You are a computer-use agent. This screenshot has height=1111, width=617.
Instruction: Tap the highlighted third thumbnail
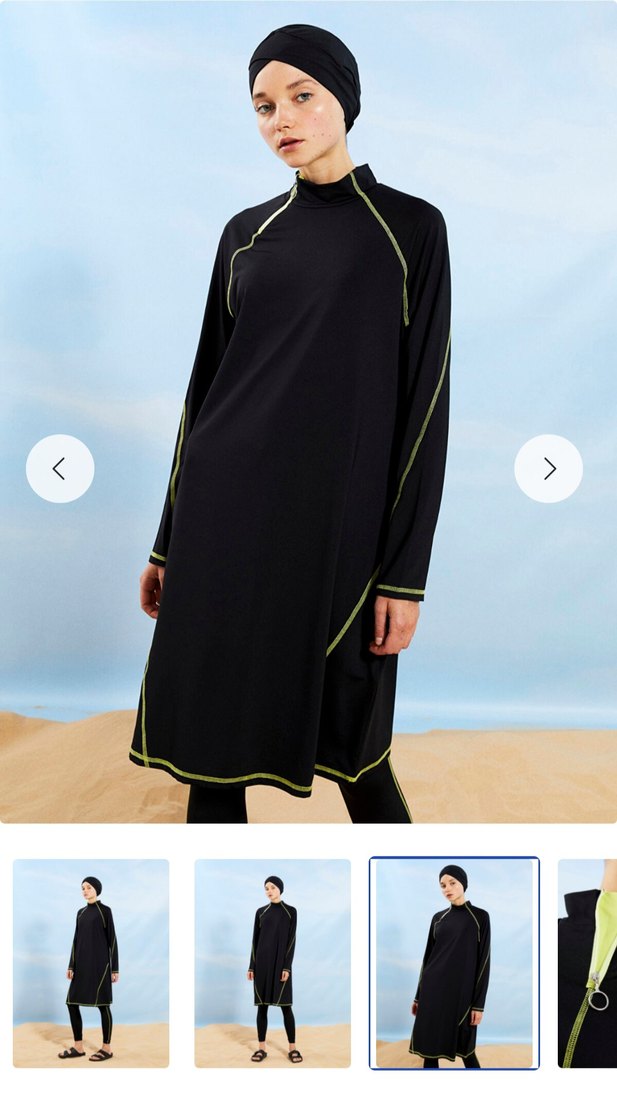[x=454, y=963]
